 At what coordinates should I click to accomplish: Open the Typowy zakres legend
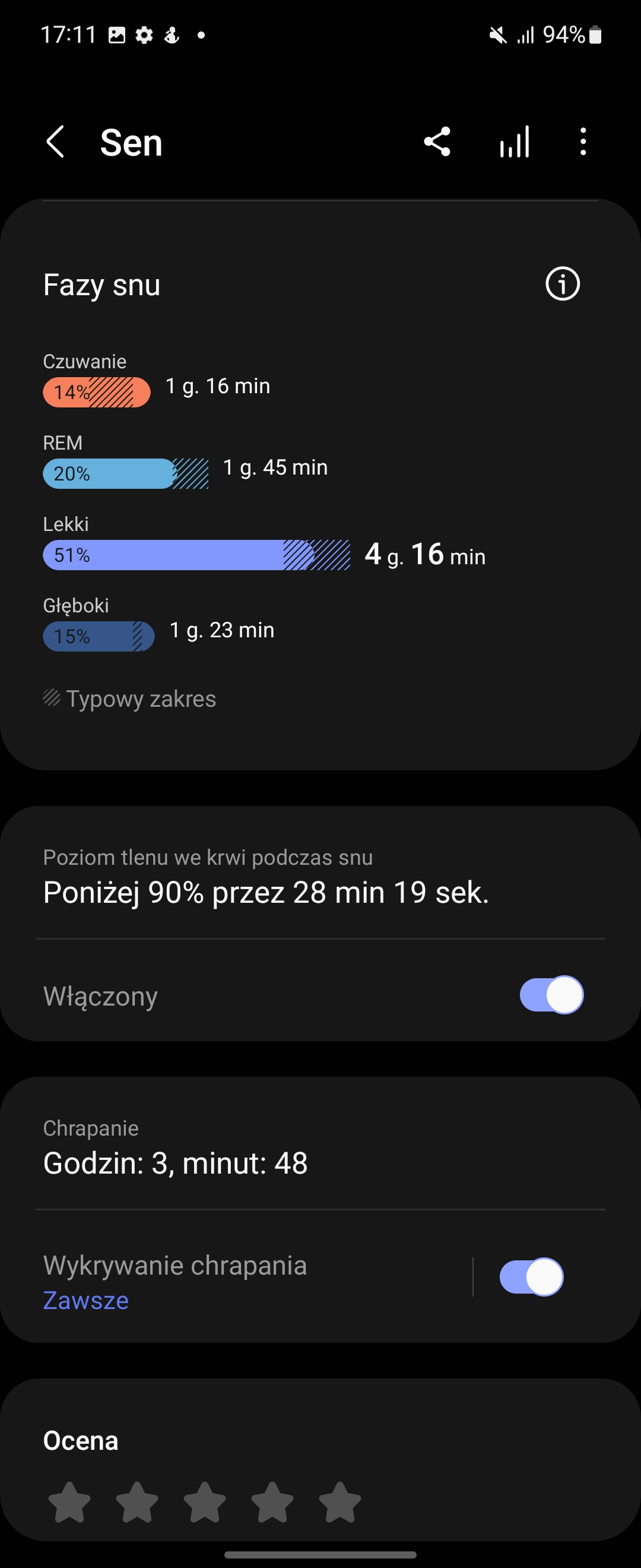pos(129,698)
